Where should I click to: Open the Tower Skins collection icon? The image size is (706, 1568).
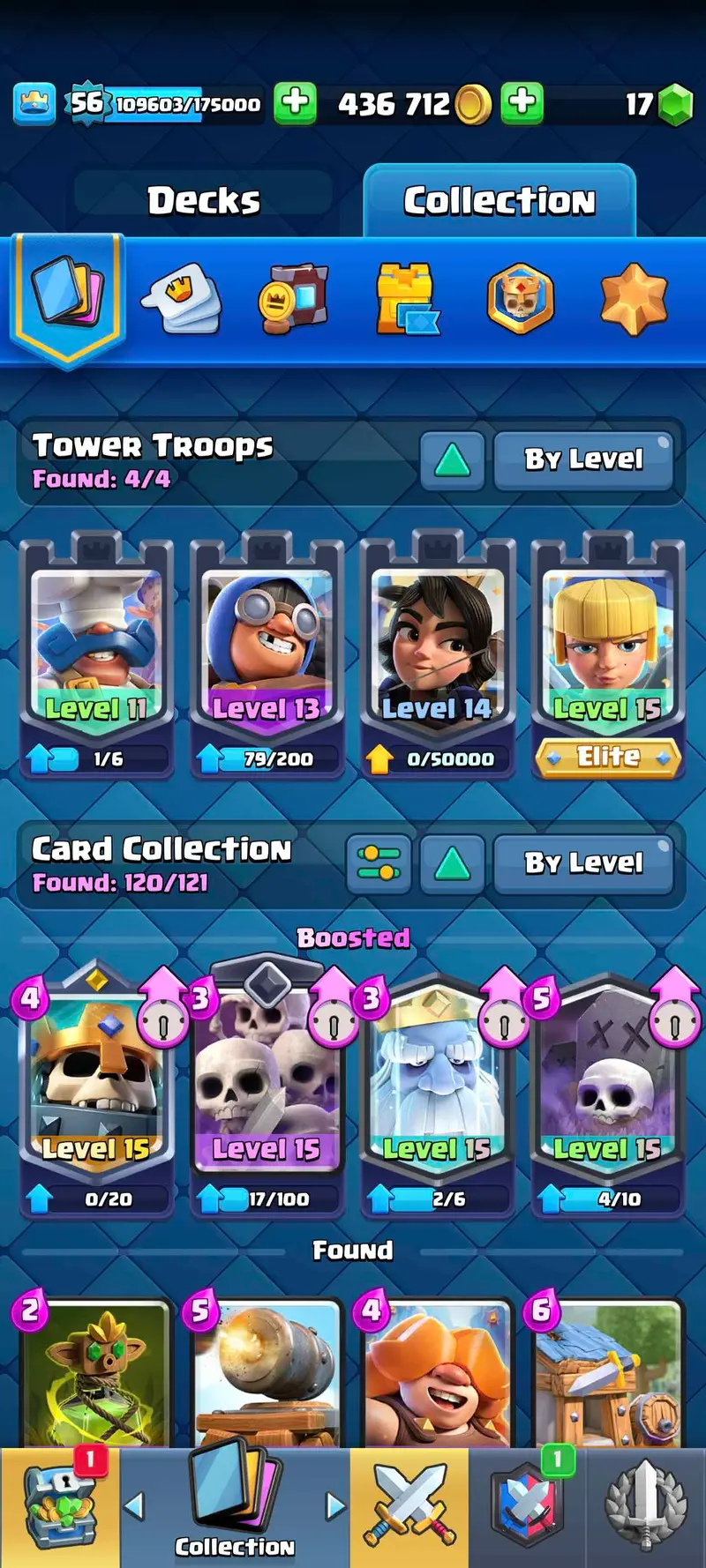click(407, 300)
